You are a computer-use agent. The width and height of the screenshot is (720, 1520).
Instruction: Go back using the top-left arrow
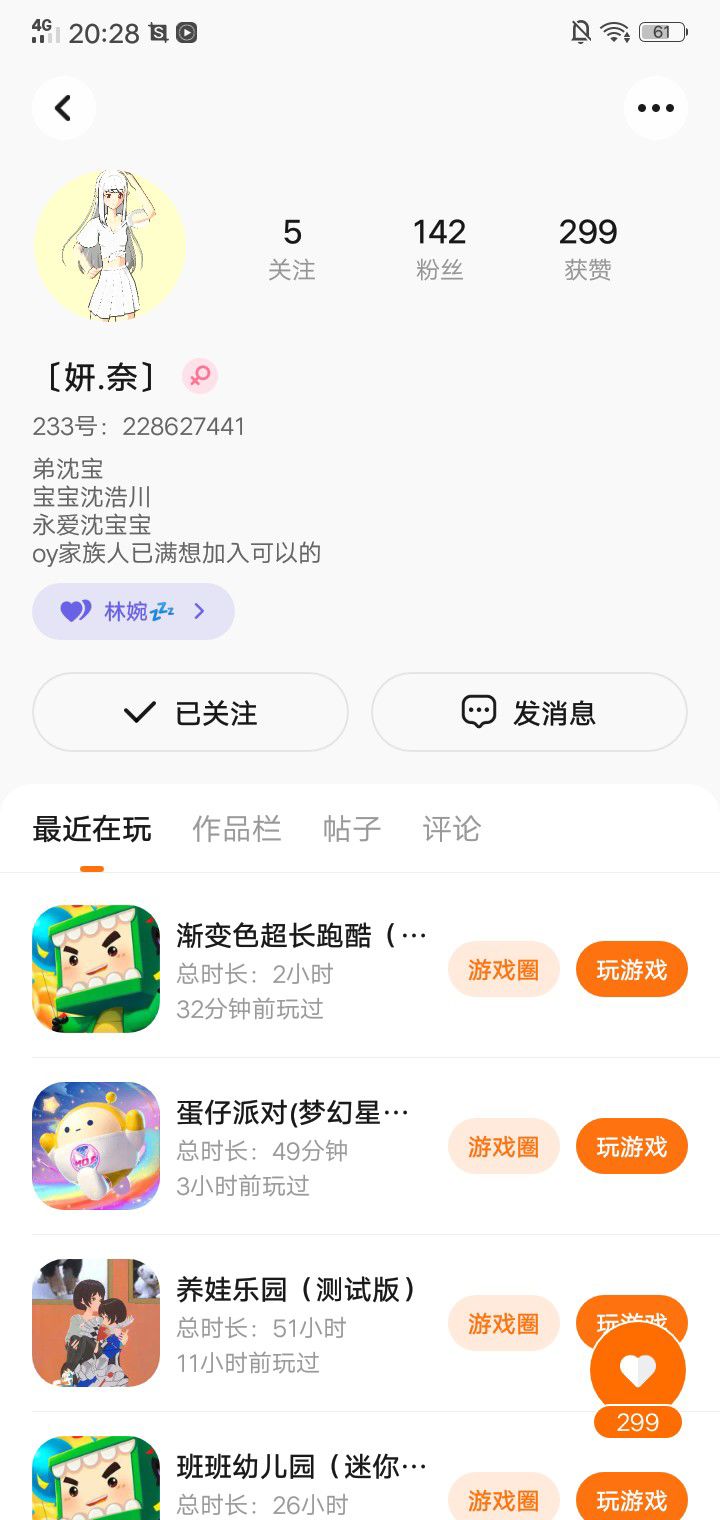tap(63, 108)
